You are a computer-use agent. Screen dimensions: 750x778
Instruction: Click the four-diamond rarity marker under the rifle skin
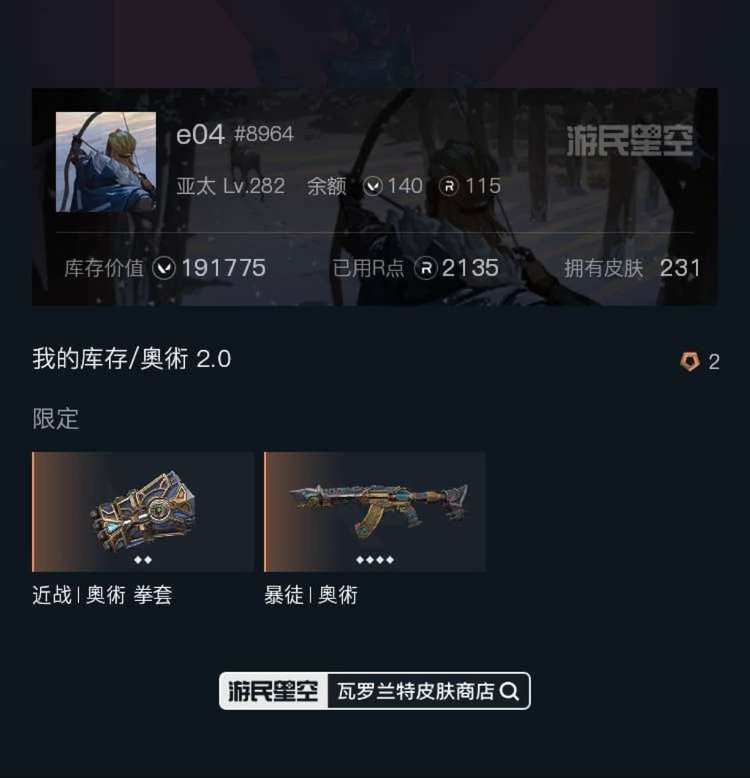tap(373, 561)
